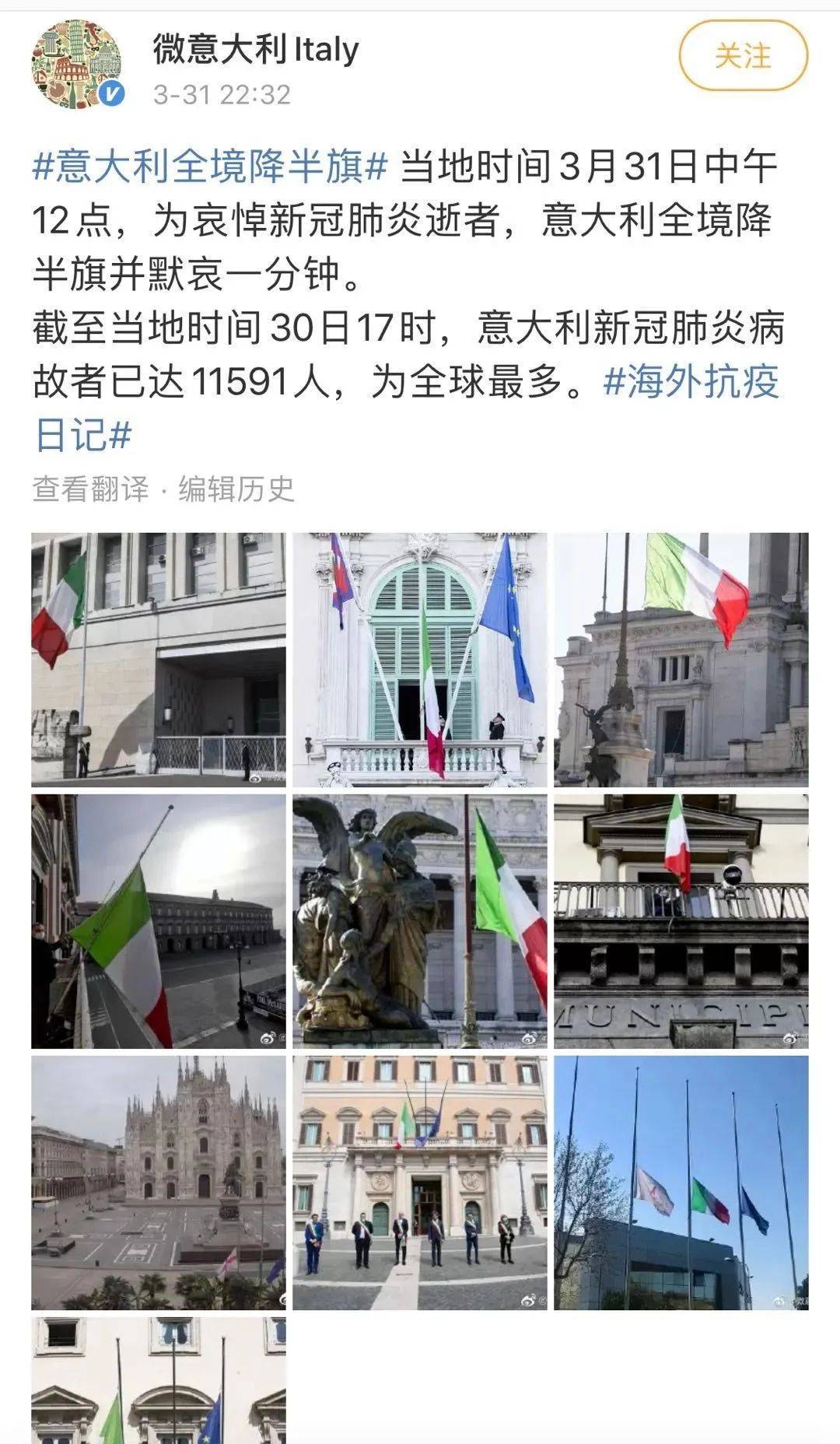
Task: Open the photo of the balcony with the EU flag
Action: [419, 659]
